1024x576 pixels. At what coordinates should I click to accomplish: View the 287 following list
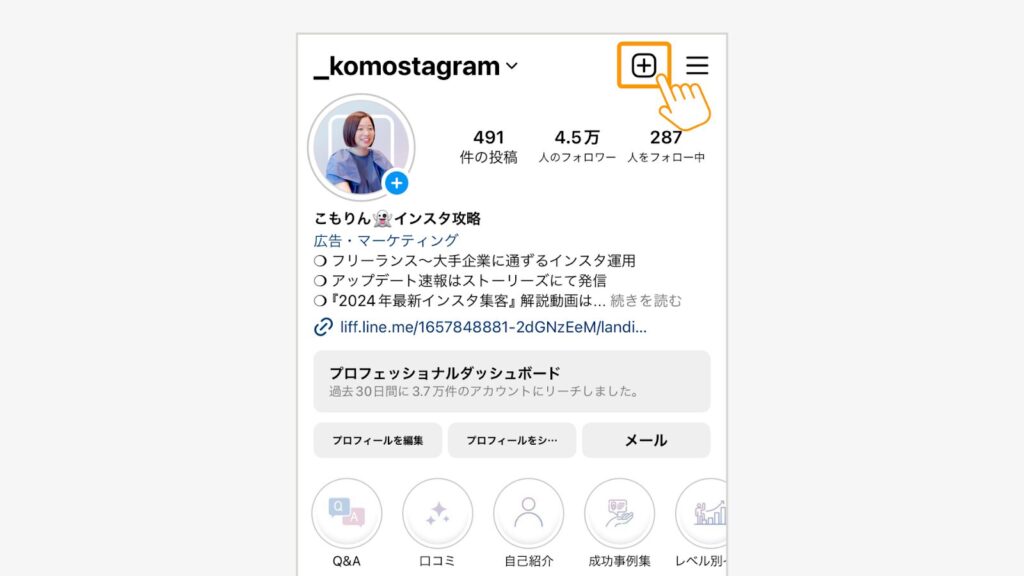coord(666,146)
